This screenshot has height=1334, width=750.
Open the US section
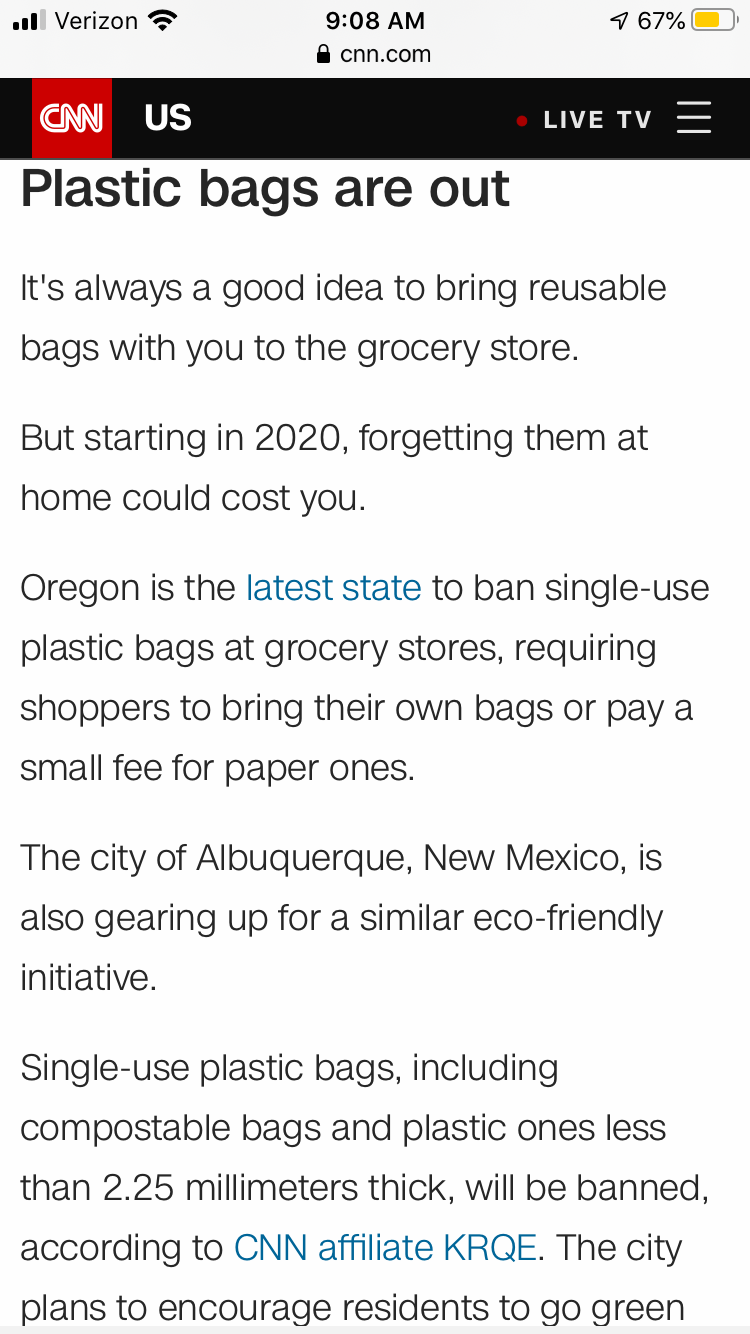point(167,118)
